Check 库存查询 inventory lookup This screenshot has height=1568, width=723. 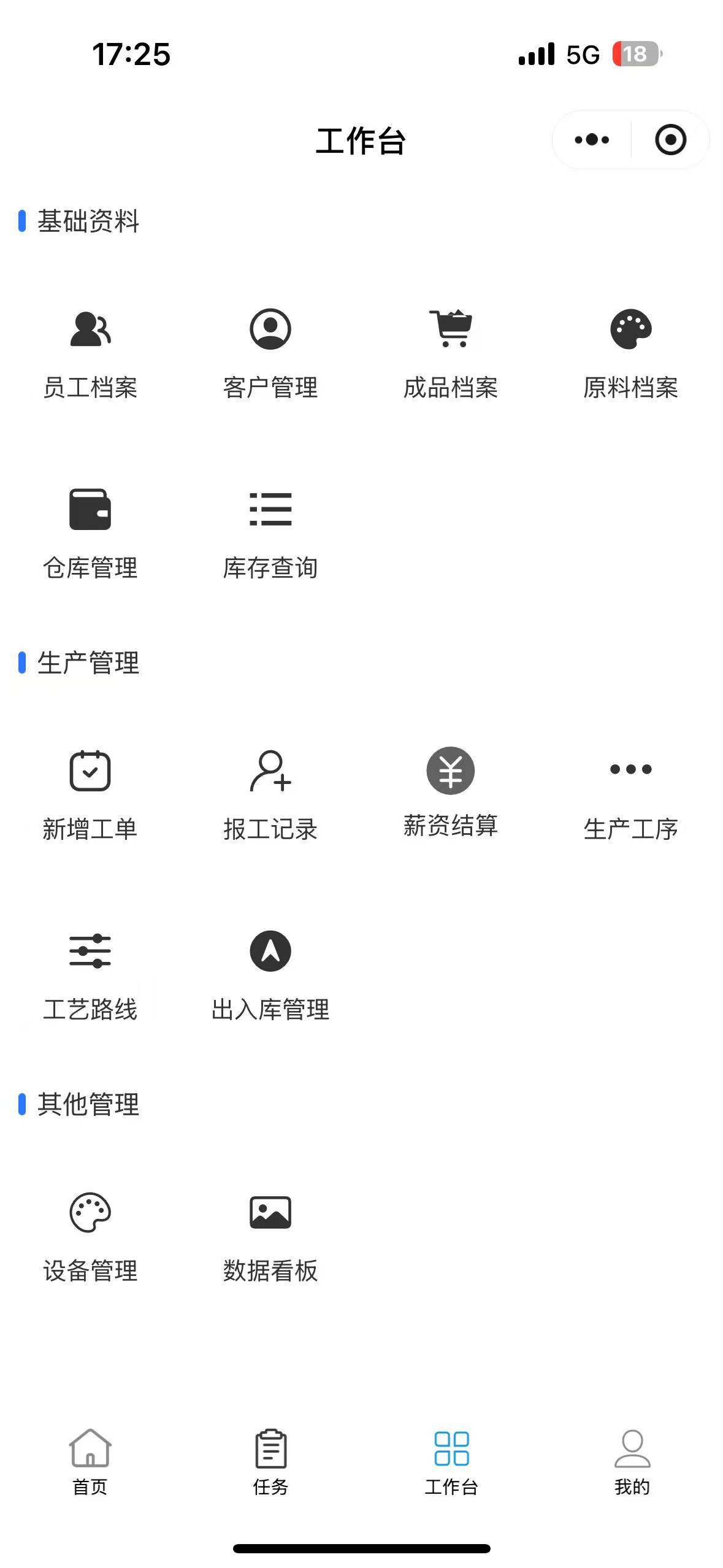(270, 533)
